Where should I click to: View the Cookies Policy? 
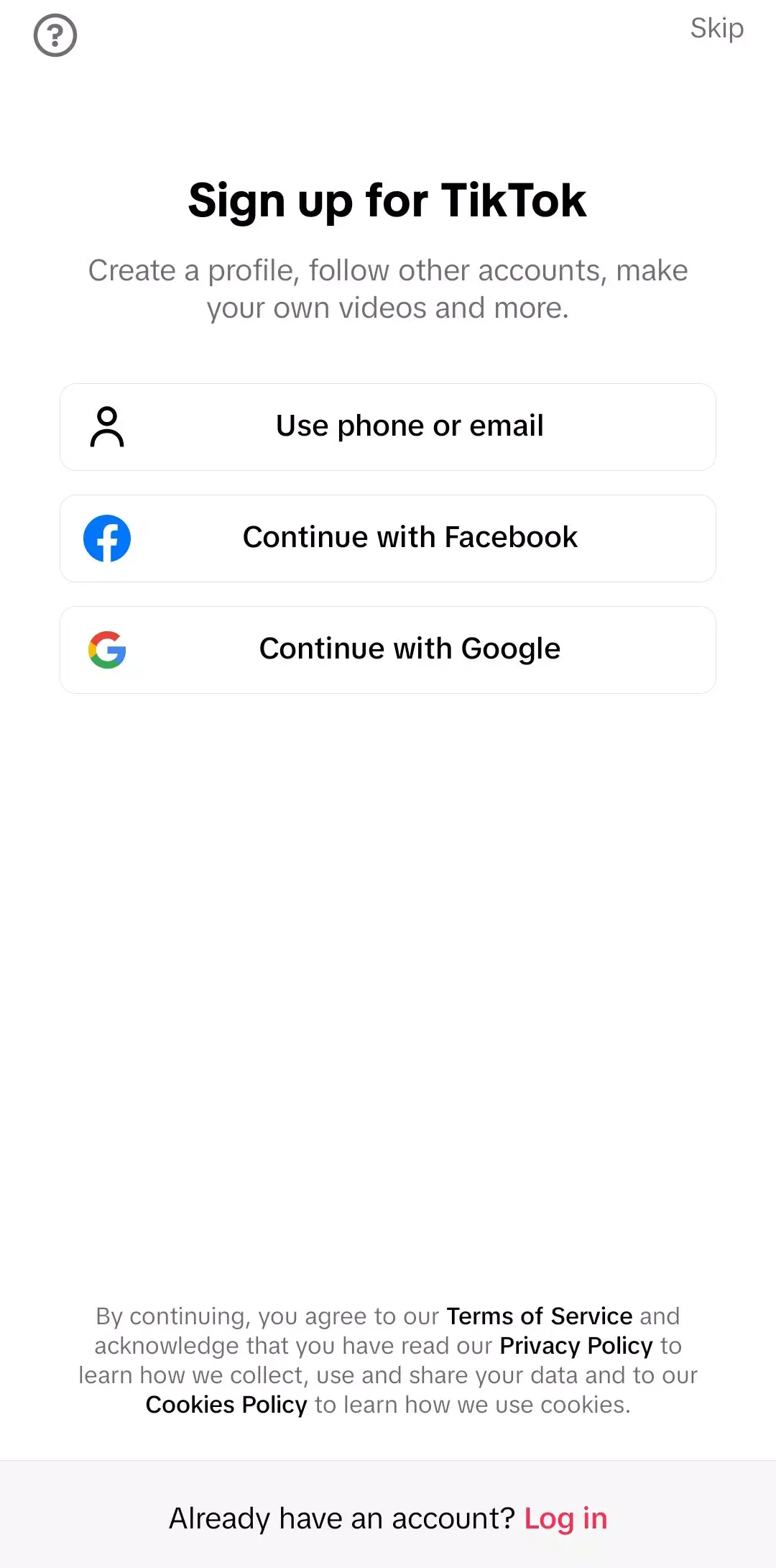tap(227, 1403)
